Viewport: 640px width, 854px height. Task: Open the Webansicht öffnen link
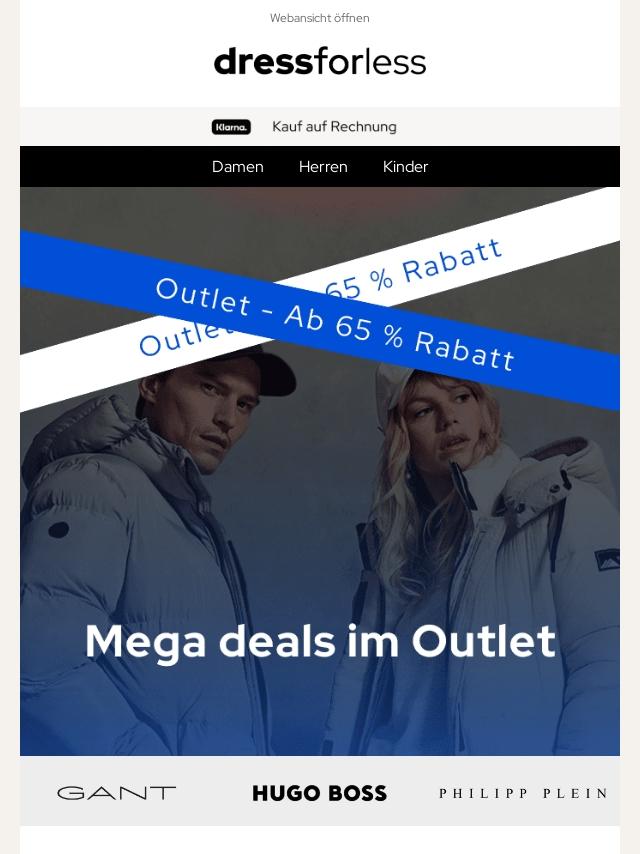(x=319, y=18)
